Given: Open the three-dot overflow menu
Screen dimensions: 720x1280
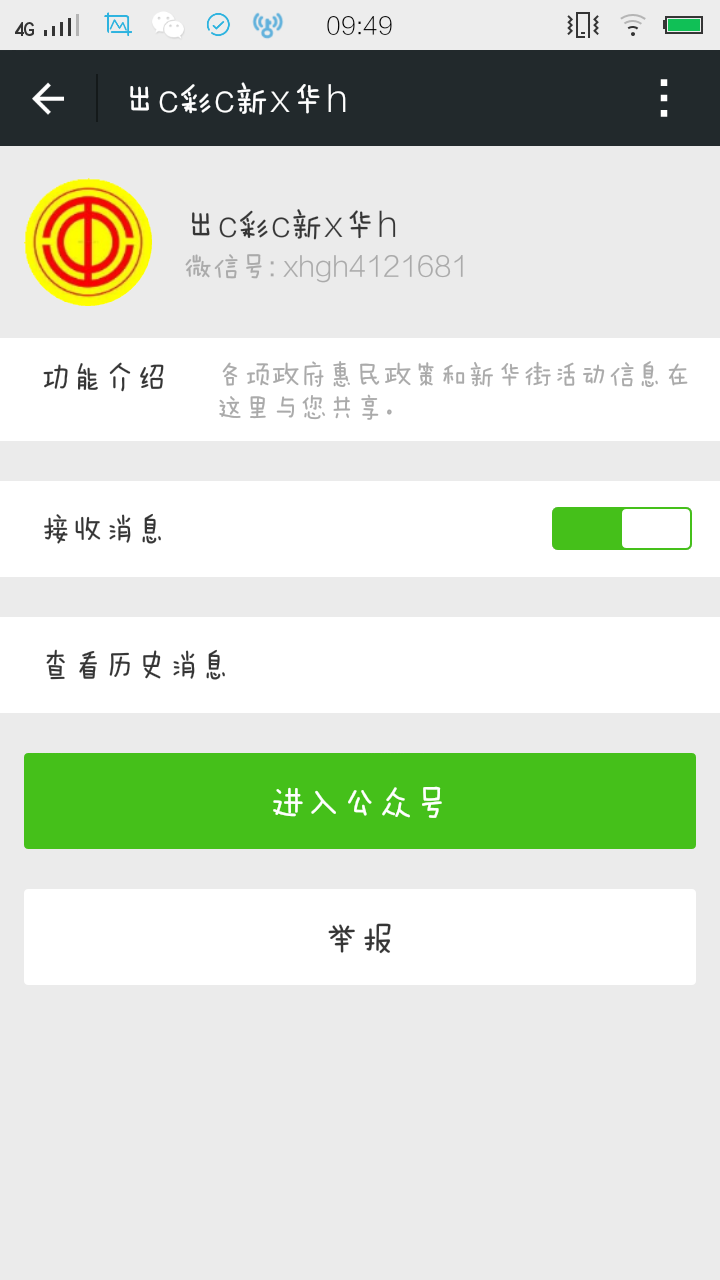Looking at the screenshot, I should (x=663, y=98).
